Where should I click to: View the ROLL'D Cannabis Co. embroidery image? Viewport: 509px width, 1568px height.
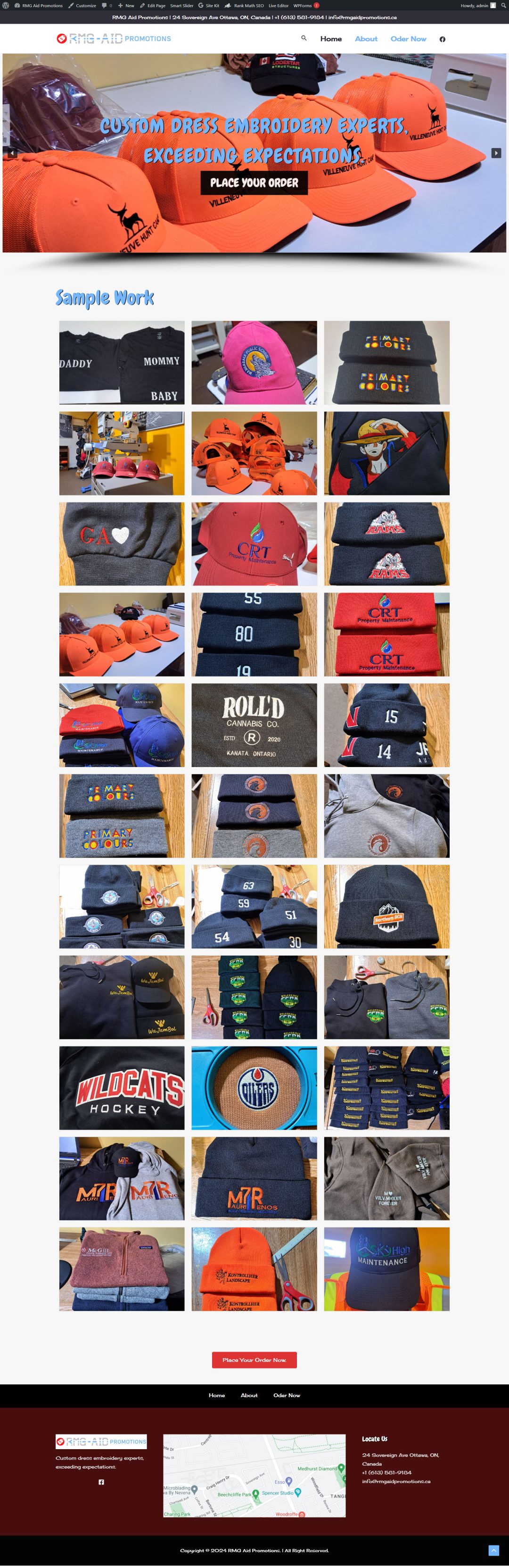(x=254, y=725)
